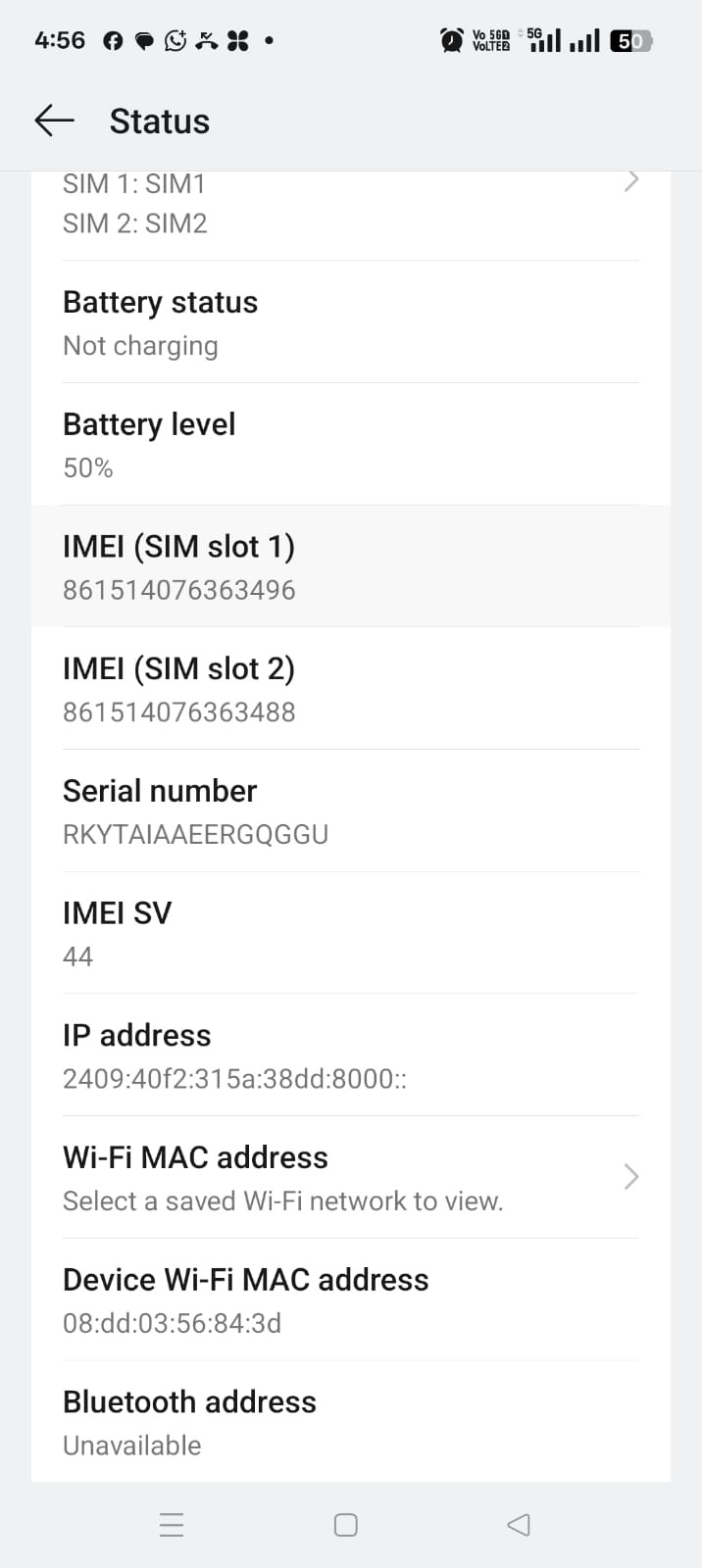This screenshot has height=1568, width=702.
Task: Open recent apps from the navigation bar
Action: (x=172, y=1525)
